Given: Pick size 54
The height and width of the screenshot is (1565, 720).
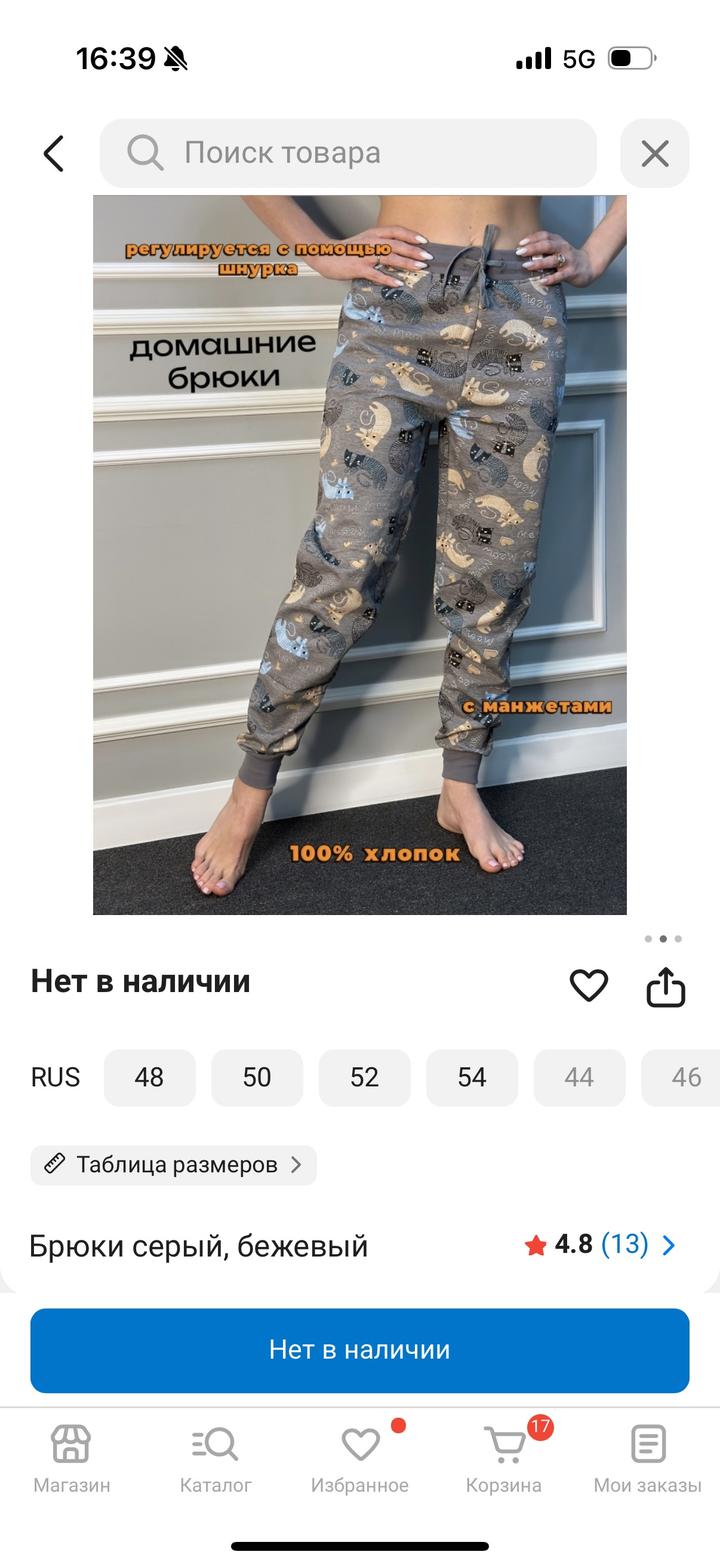Looking at the screenshot, I should coord(471,1077).
